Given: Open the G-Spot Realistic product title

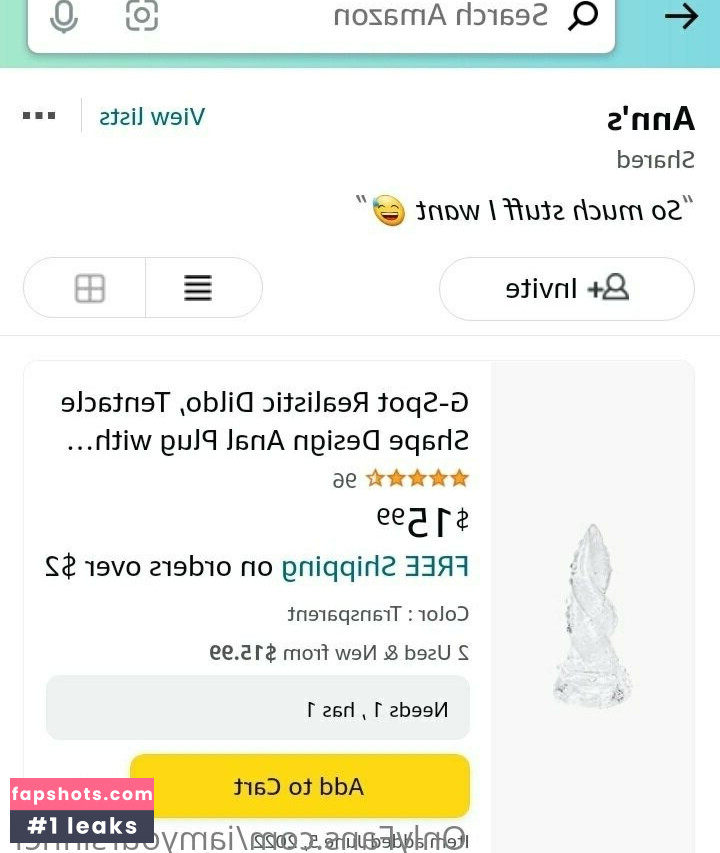Looking at the screenshot, I should click(265, 421).
